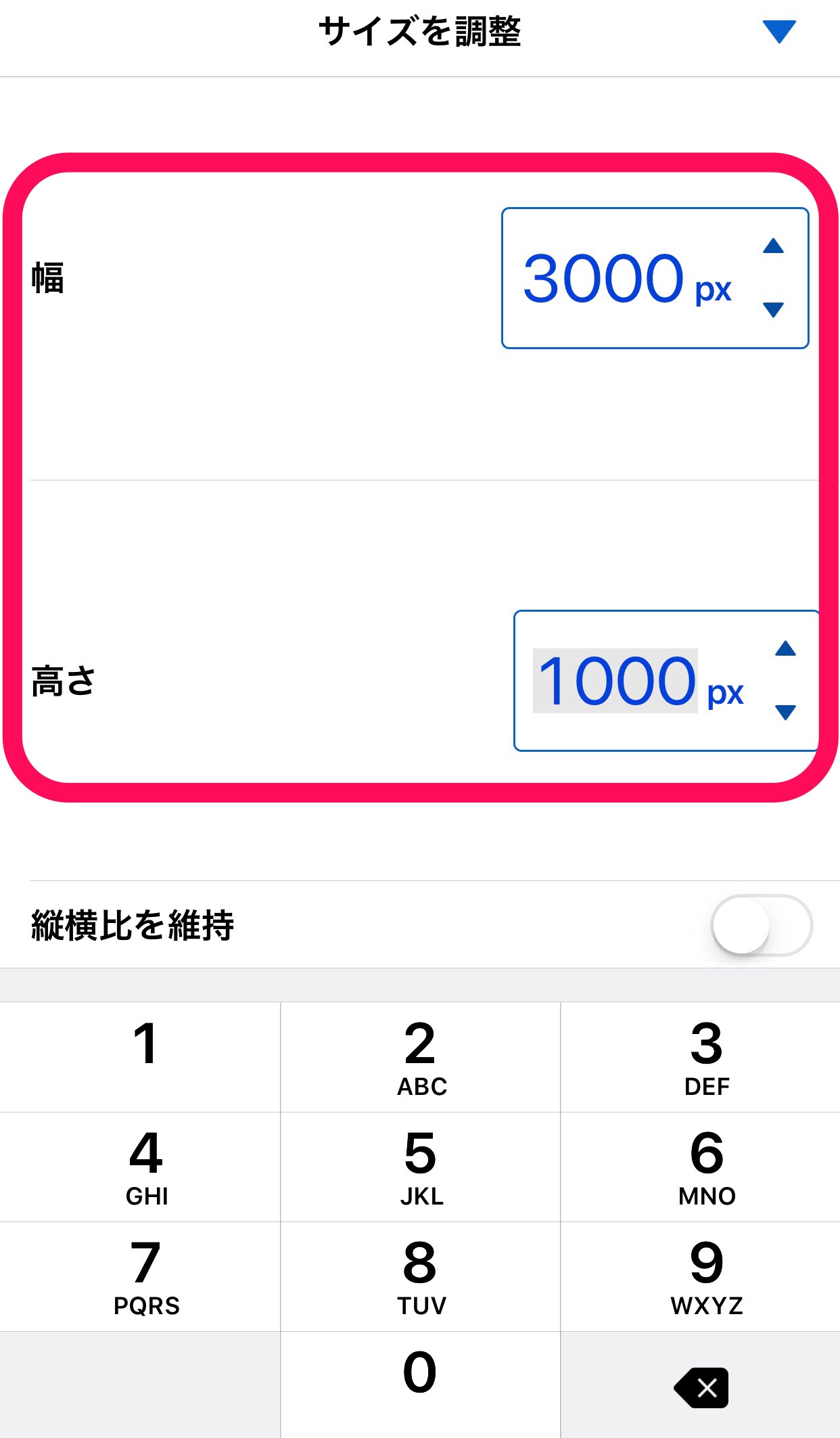This screenshot has width=840, height=1438.
Task: Delete a digit with the backspace key
Action: tap(701, 1388)
